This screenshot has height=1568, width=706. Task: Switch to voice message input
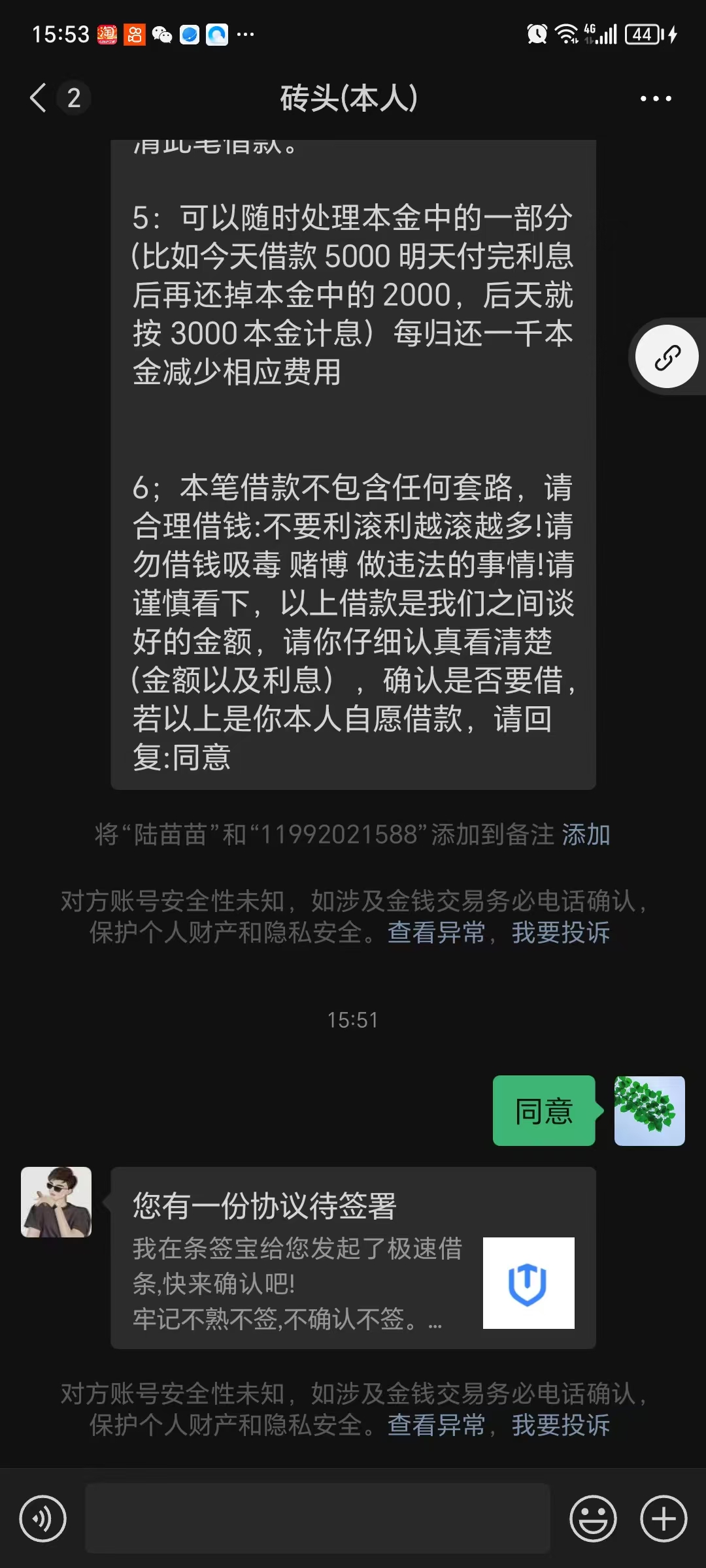coord(43,1518)
